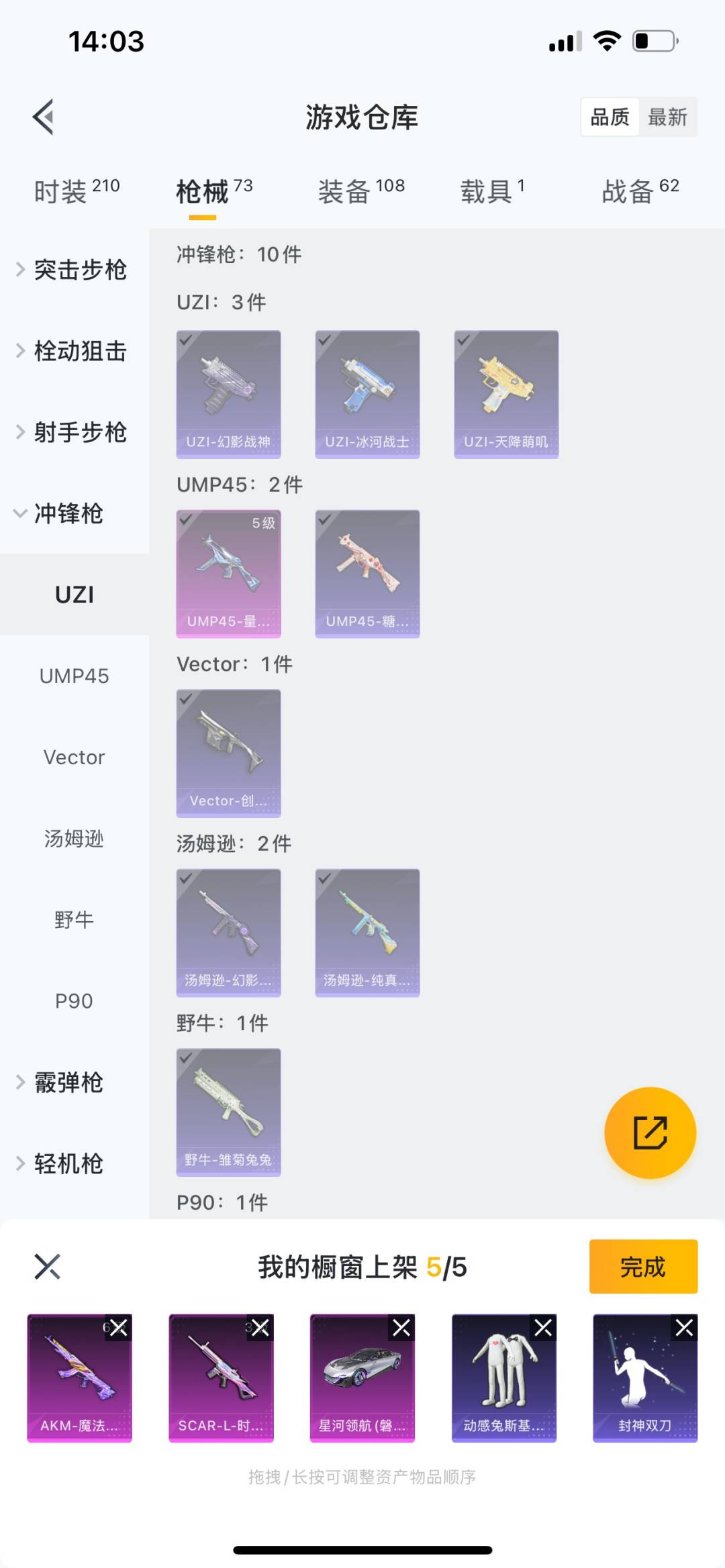Viewport: 725px width, 1568px height.
Task: Tap the orange share floating button
Action: tap(650, 1133)
